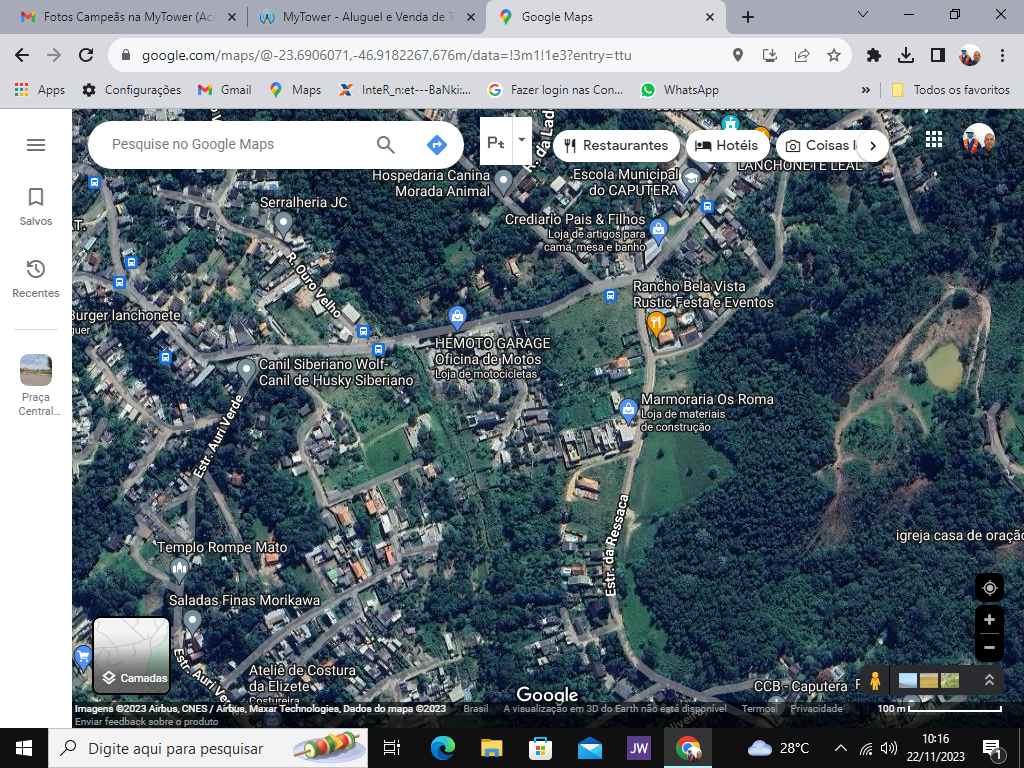Open the Marmoraria Os Roma marker
The width and height of the screenshot is (1024, 768).
(628, 409)
